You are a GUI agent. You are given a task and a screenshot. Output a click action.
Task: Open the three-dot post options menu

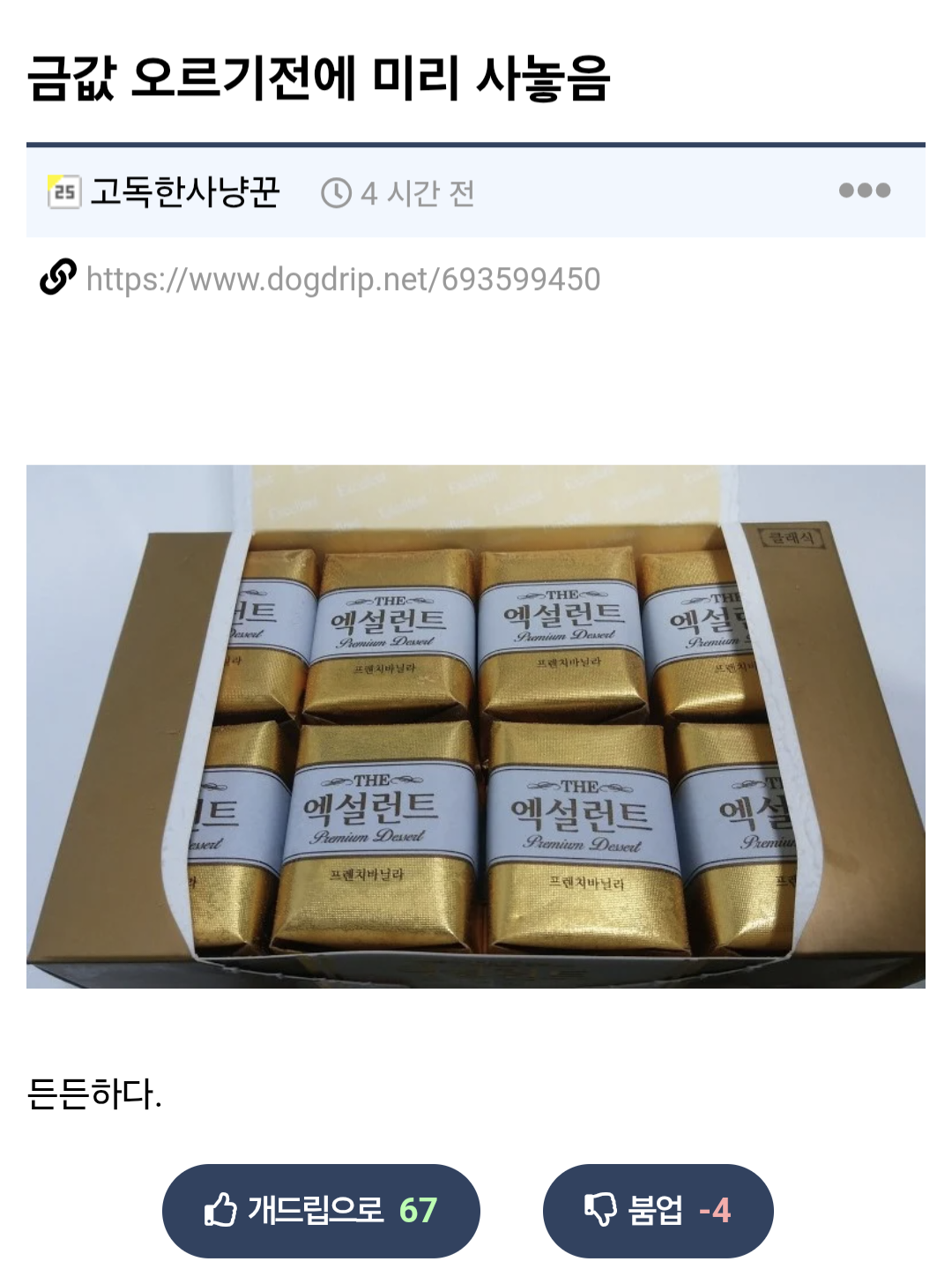(864, 190)
